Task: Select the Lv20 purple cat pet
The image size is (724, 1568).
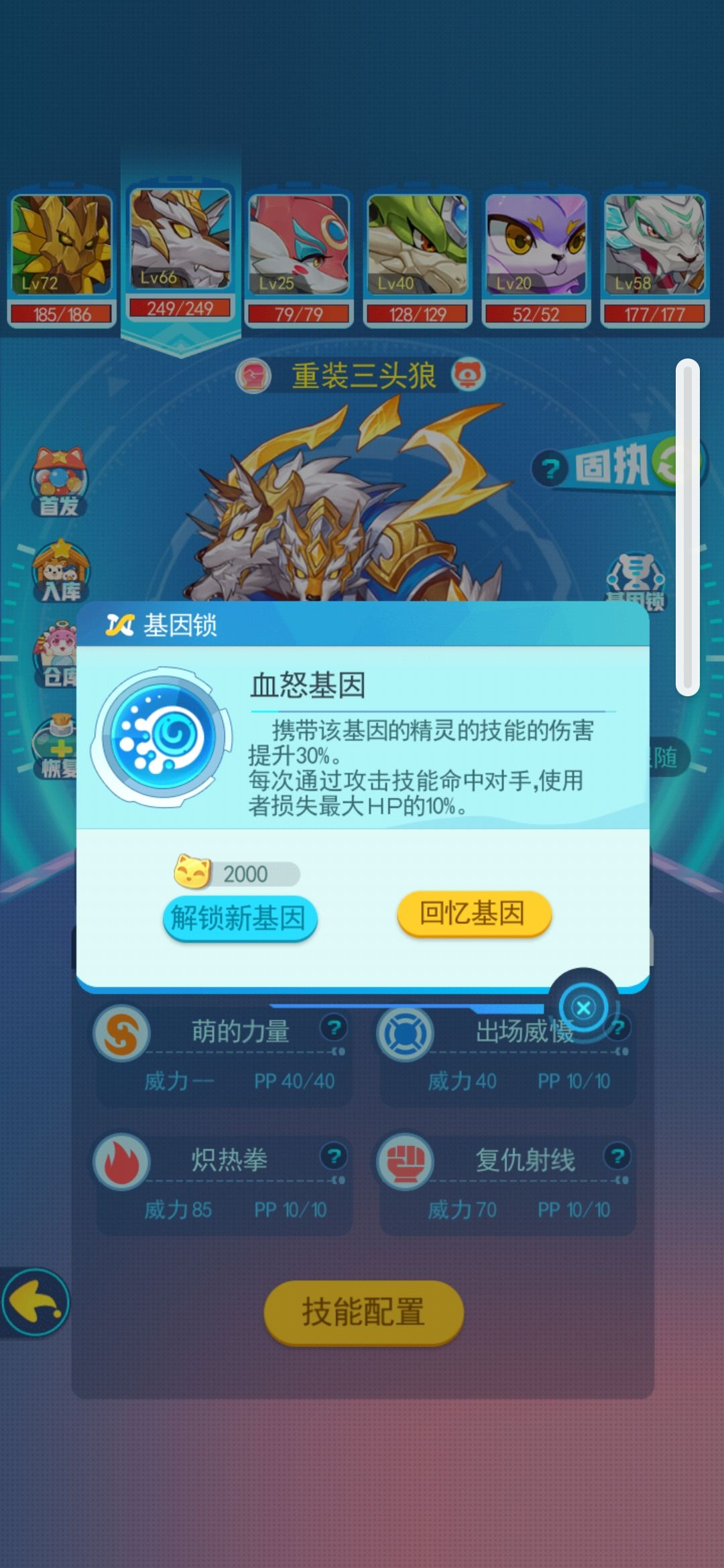Action: coord(536,259)
